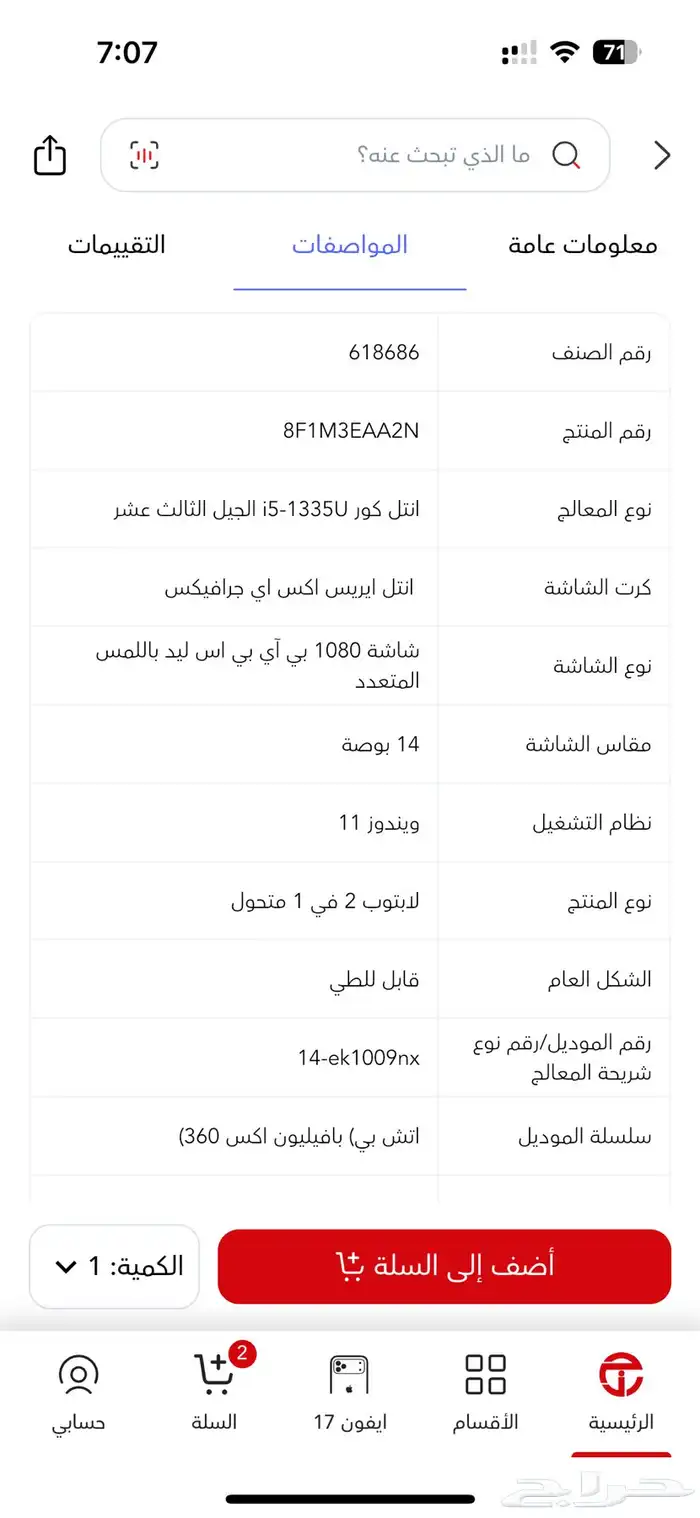Go back using the chevron arrow

661,156
